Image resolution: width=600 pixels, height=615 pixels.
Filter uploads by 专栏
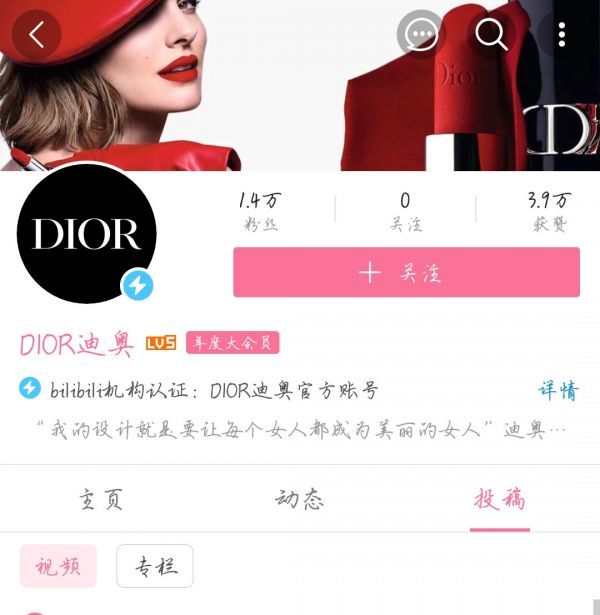tap(155, 566)
